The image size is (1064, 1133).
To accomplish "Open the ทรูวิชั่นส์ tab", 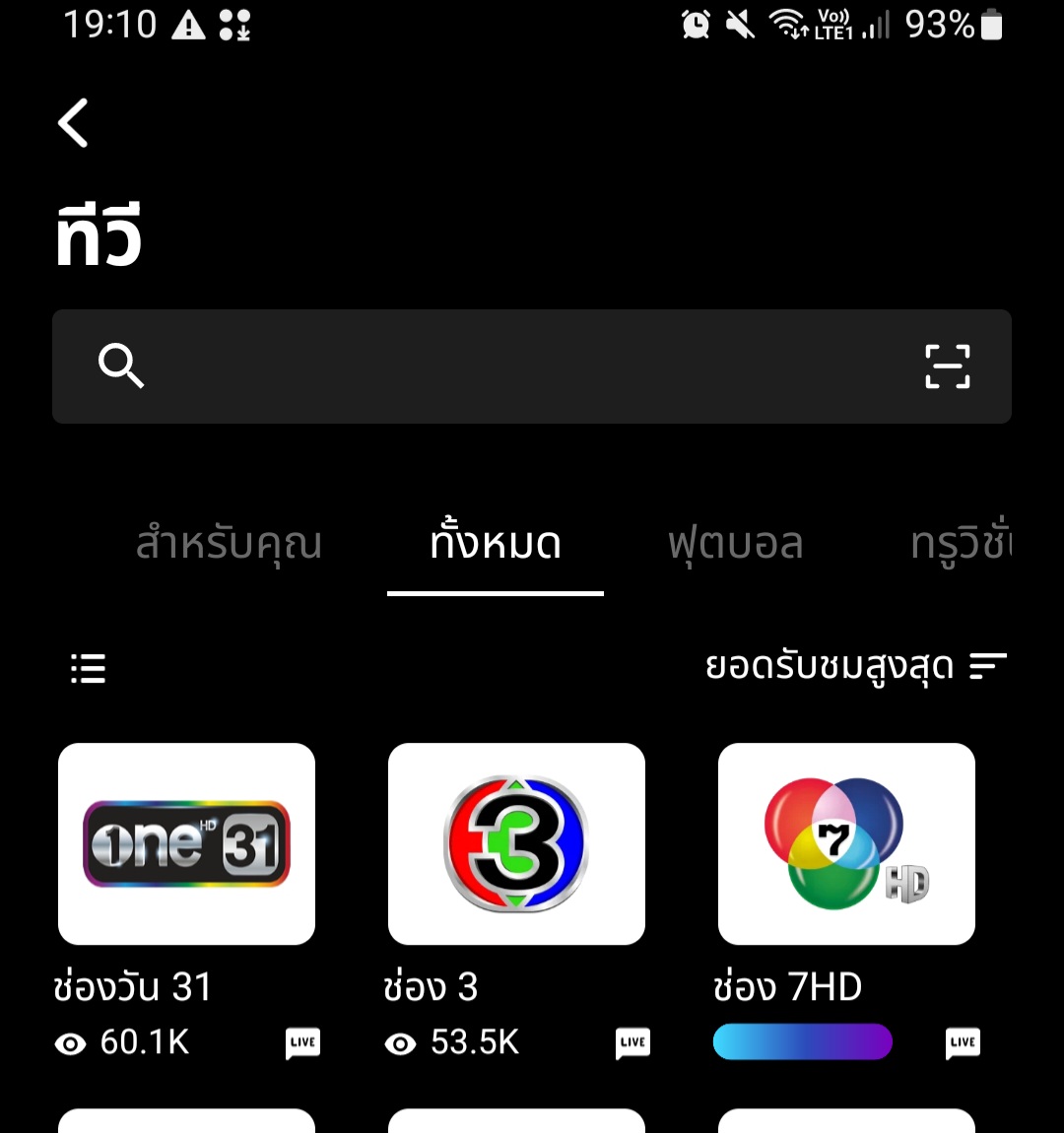I will 961,544.
